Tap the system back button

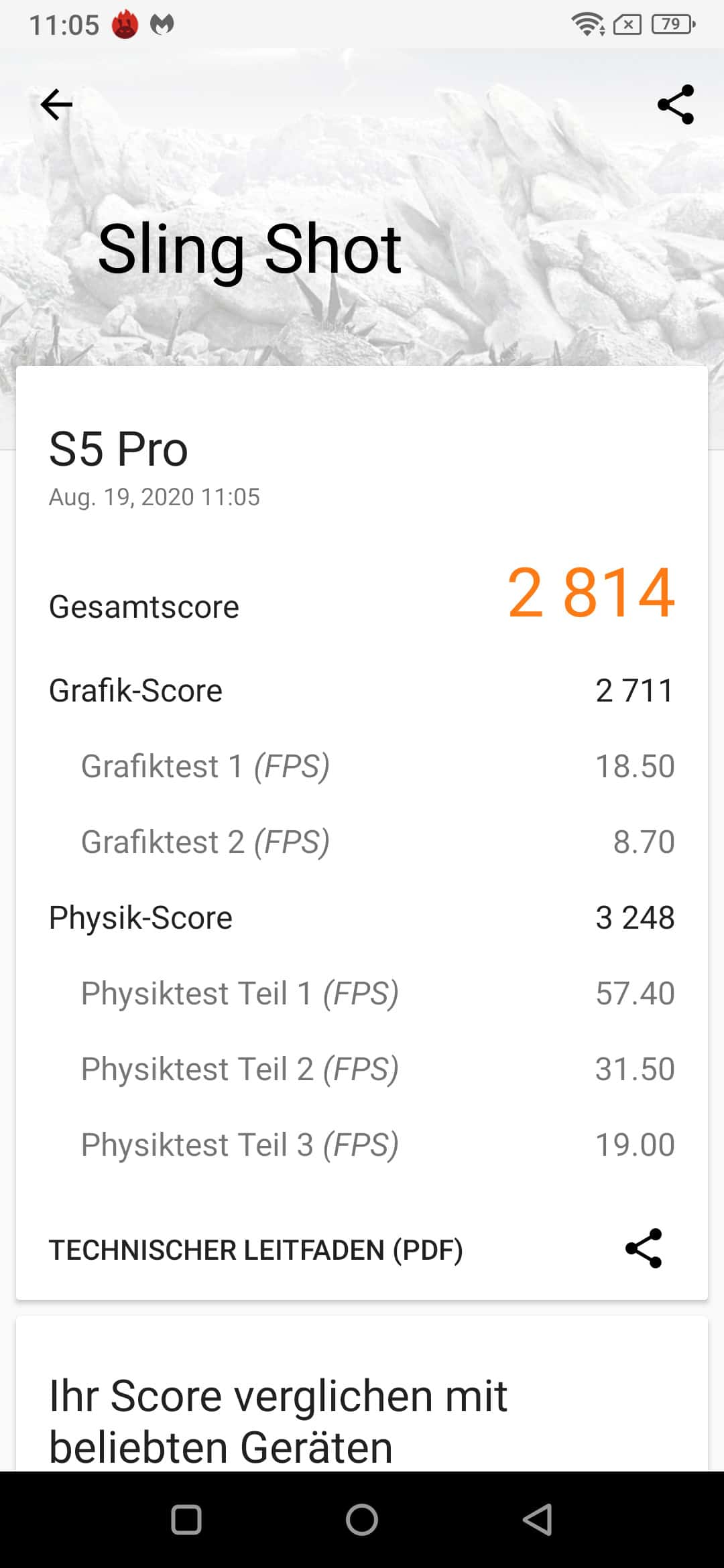pos(538,1519)
